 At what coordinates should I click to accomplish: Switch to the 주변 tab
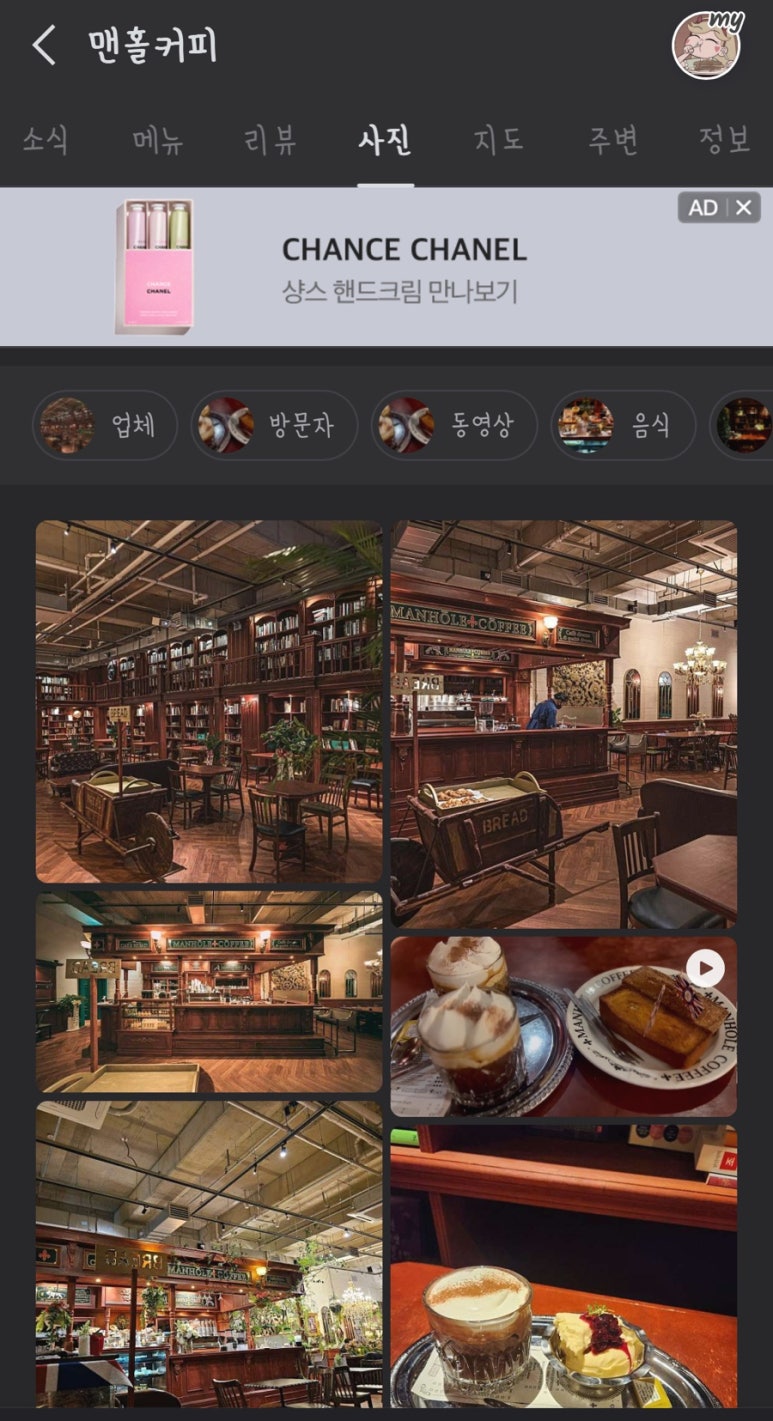coord(612,141)
